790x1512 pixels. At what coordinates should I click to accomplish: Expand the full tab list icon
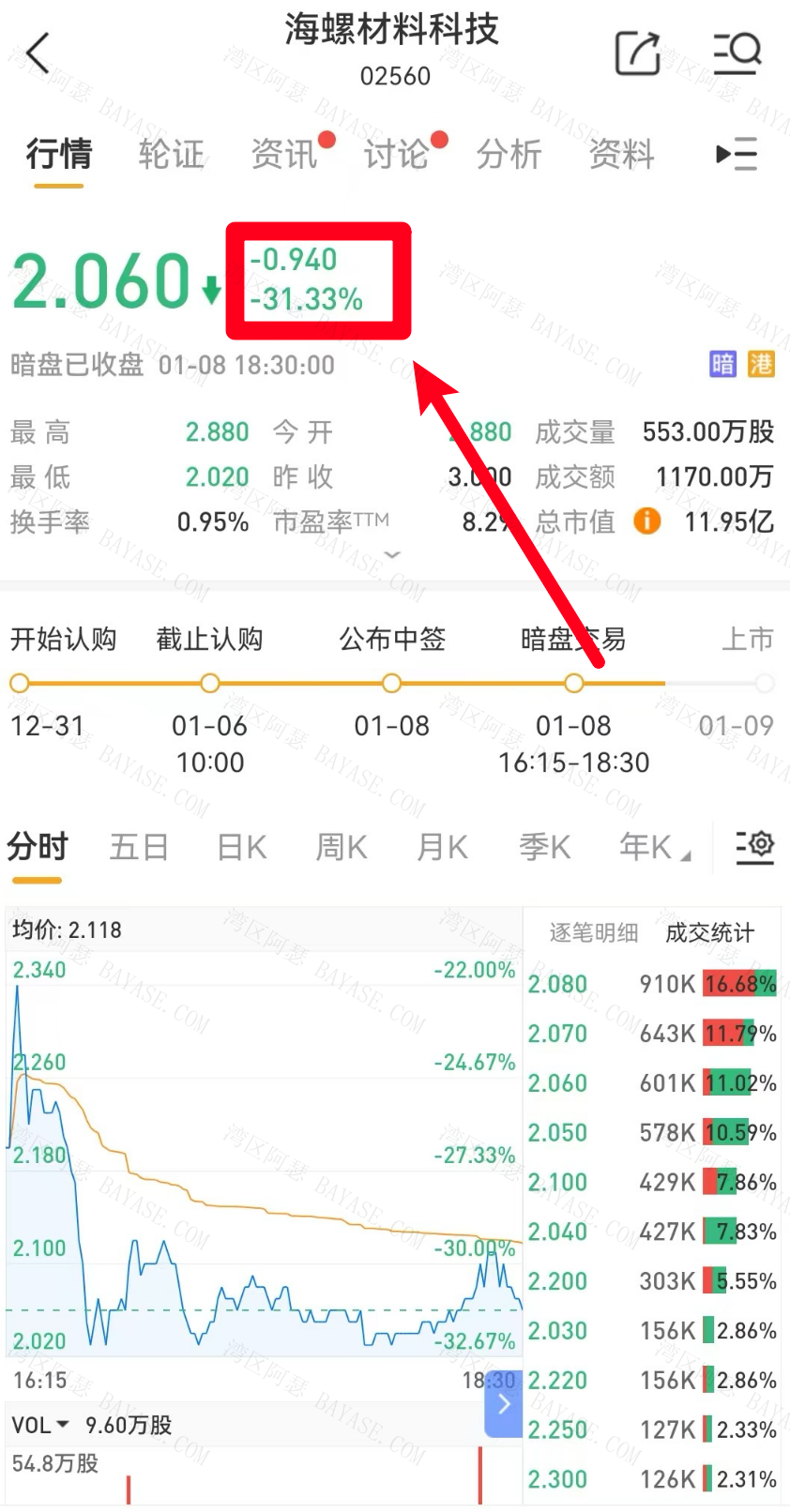pyautogui.click(x=737, y=155)
